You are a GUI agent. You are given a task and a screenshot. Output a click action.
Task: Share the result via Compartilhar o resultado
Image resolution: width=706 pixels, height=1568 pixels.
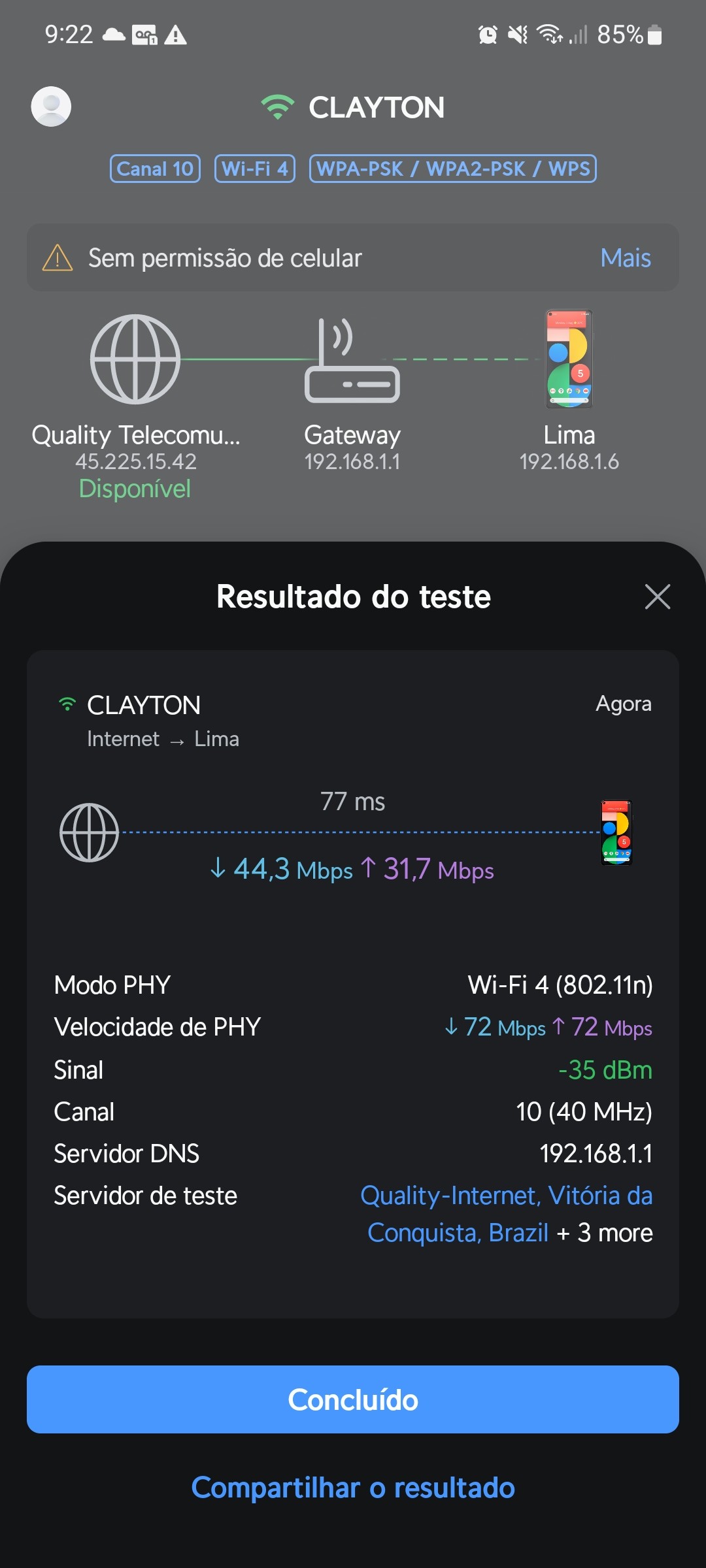[353, 1488]
